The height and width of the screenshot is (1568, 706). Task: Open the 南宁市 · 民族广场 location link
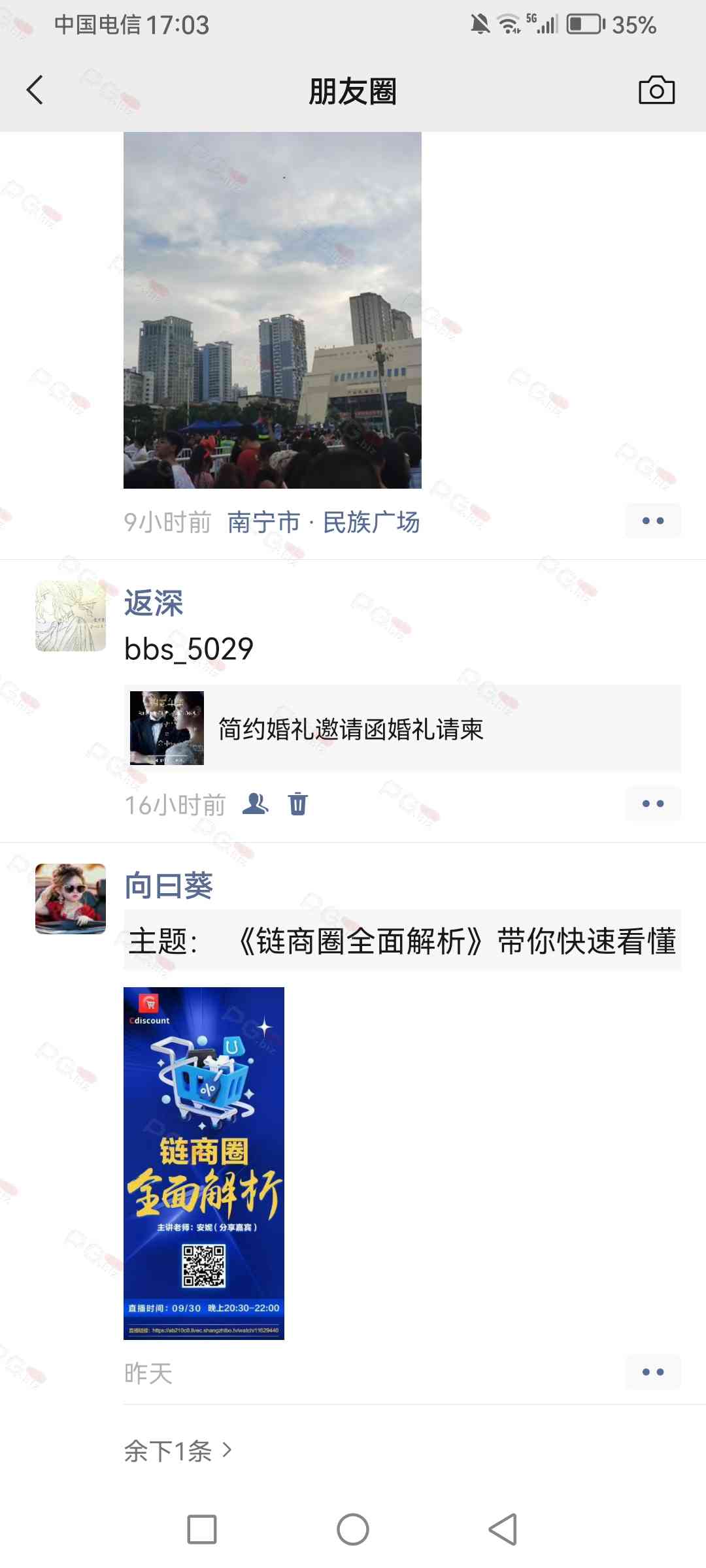point(323,522)
